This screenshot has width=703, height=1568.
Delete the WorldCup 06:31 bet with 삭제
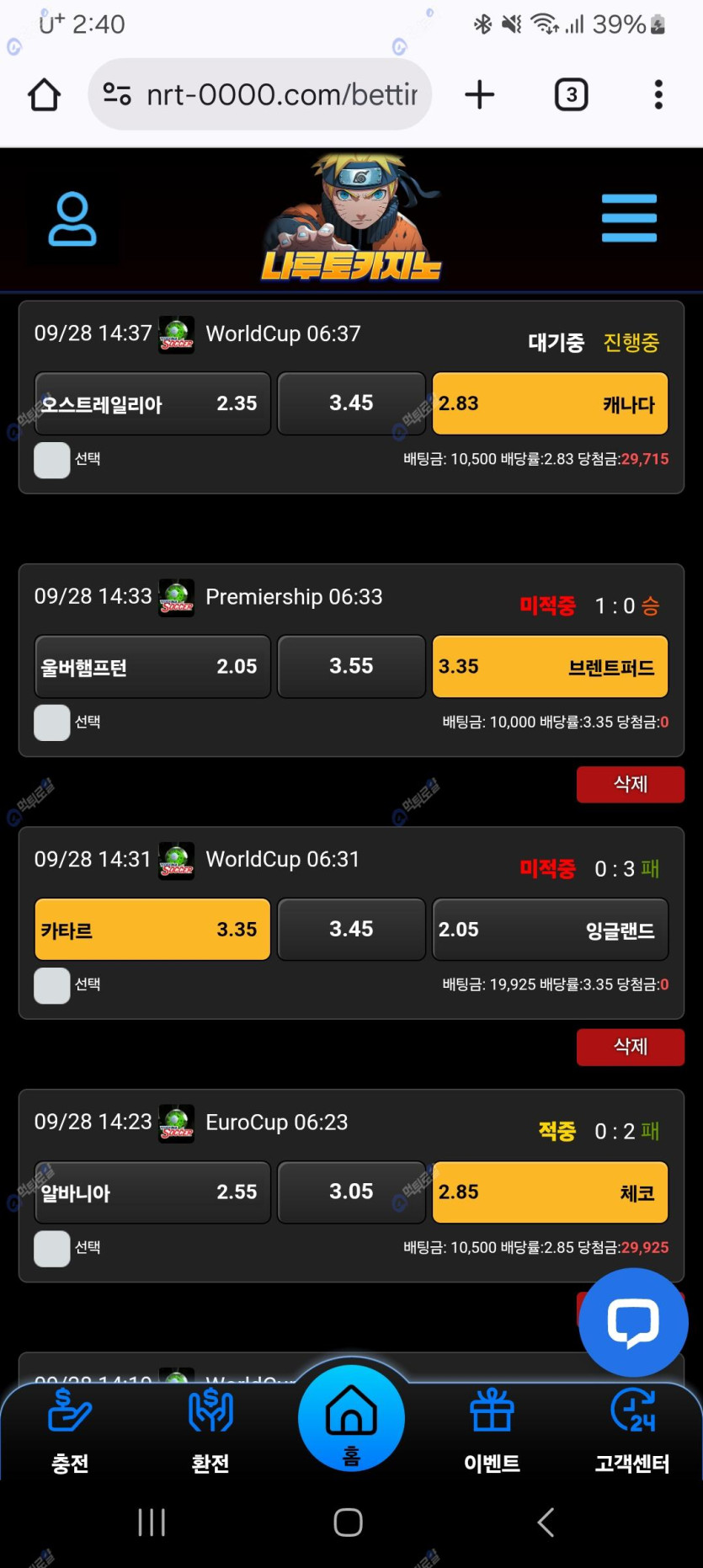tap(630, 1047)
